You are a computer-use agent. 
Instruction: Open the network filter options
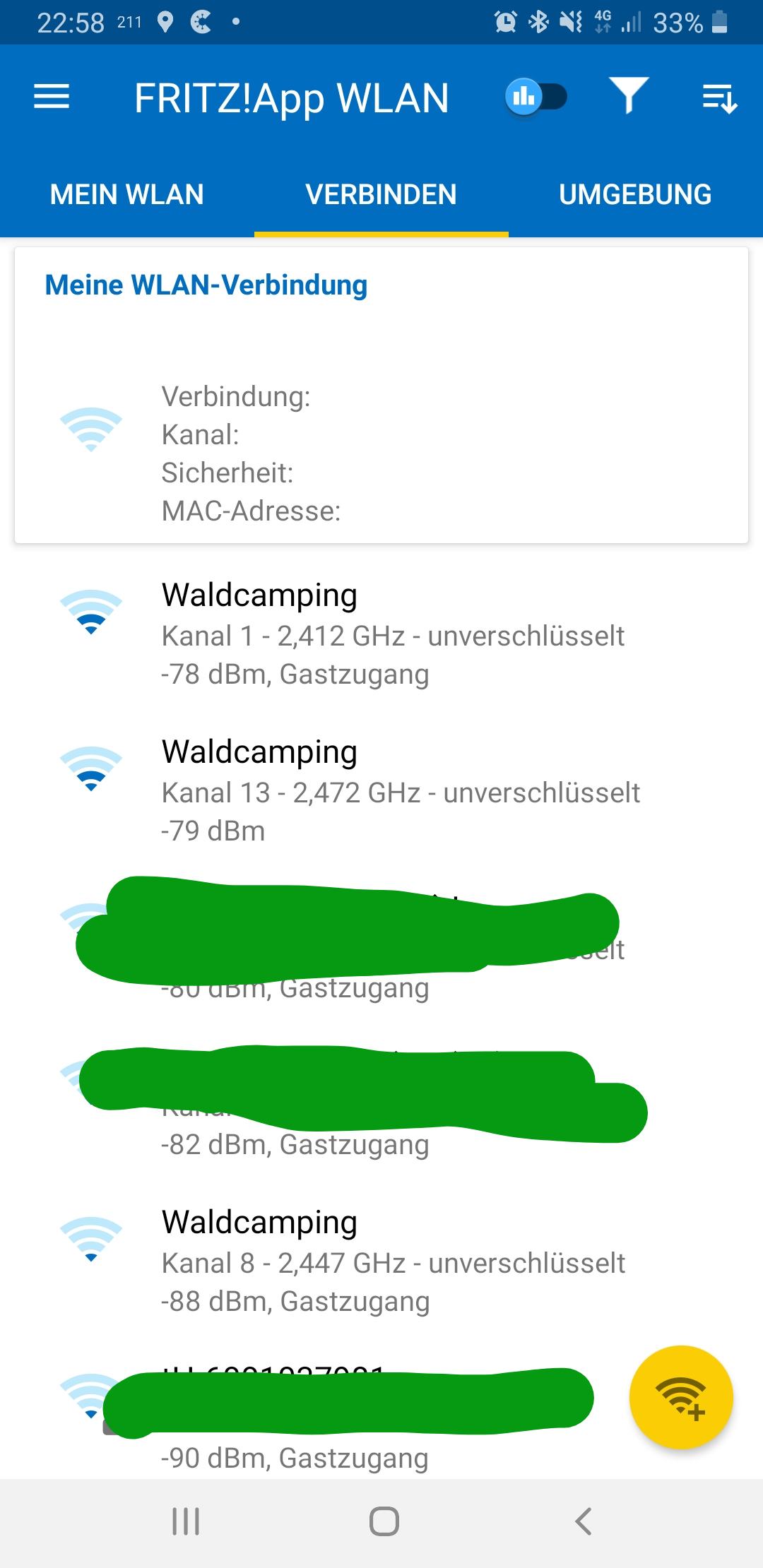point(629,95)
